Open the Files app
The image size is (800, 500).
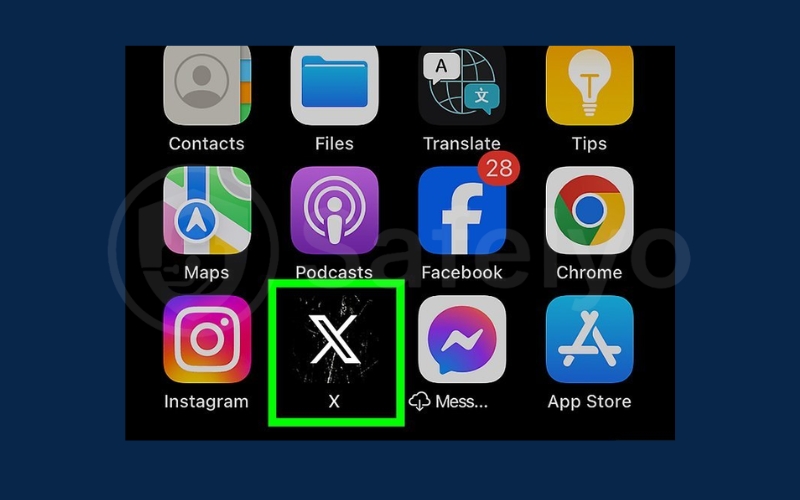point(335,85)
